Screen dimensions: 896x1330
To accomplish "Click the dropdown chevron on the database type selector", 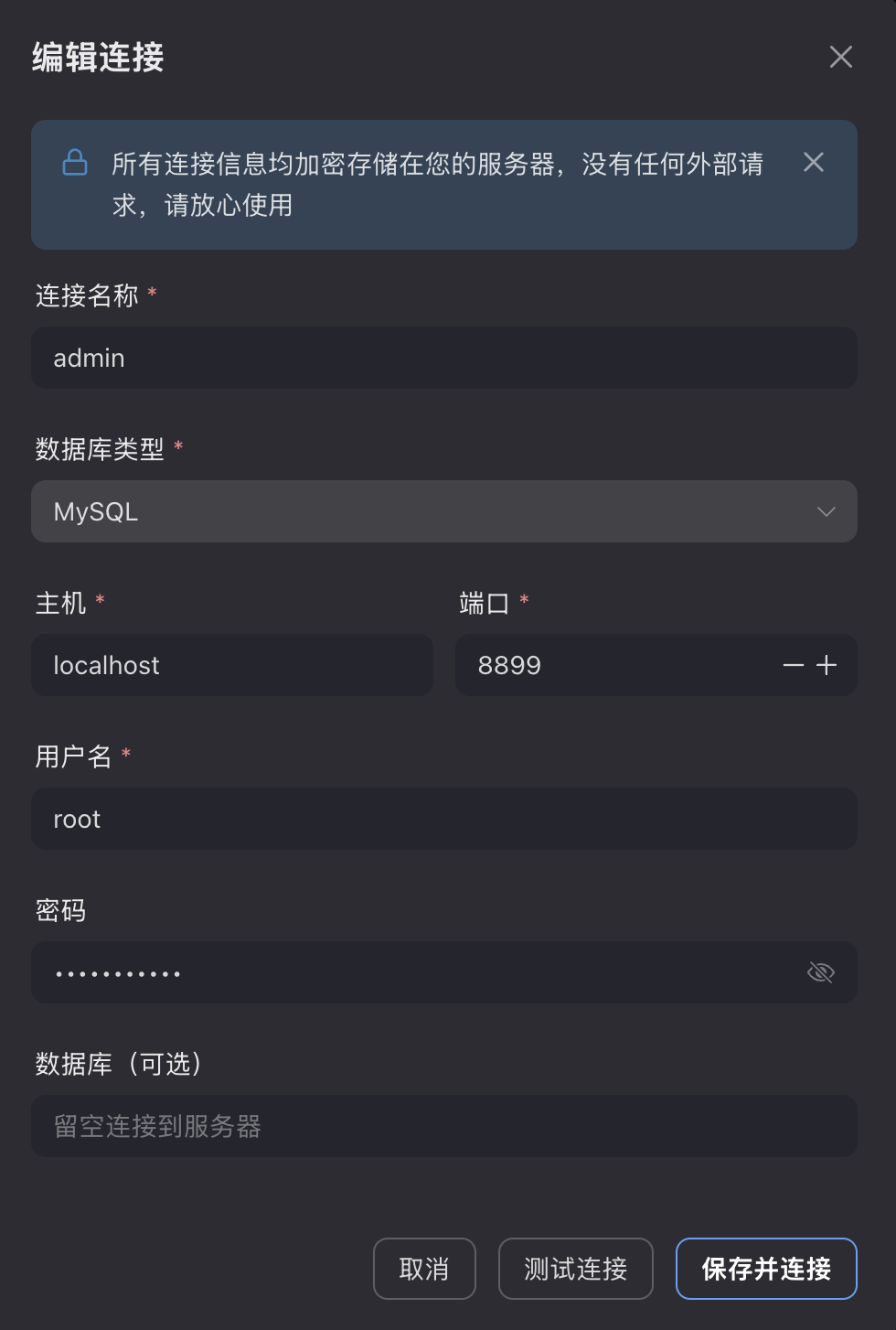I will point(826,511).
